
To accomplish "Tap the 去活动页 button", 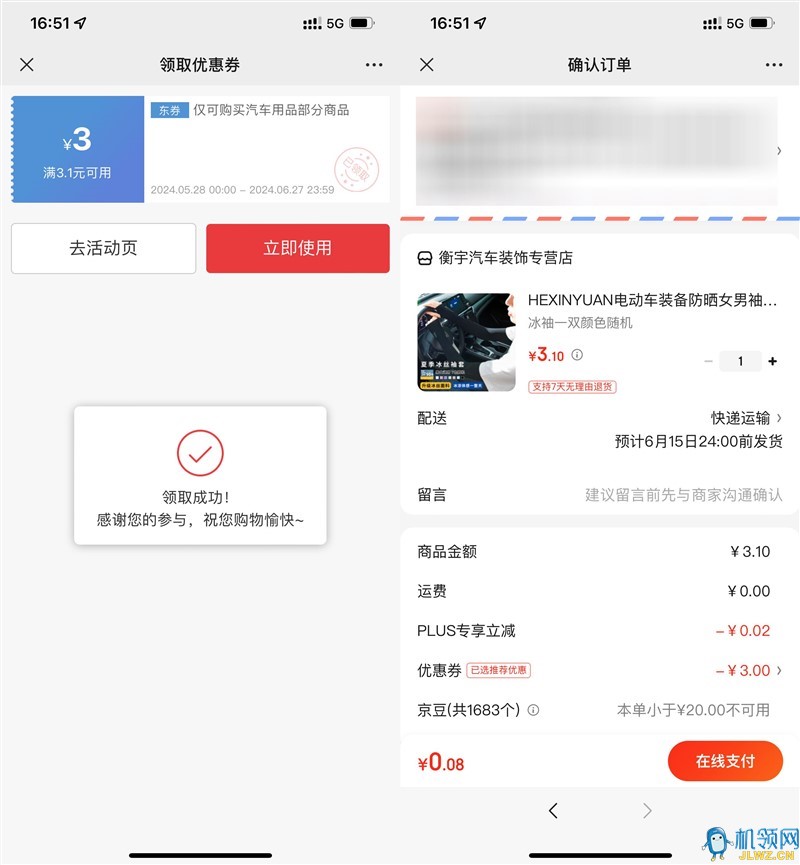I will pos(103,248).
